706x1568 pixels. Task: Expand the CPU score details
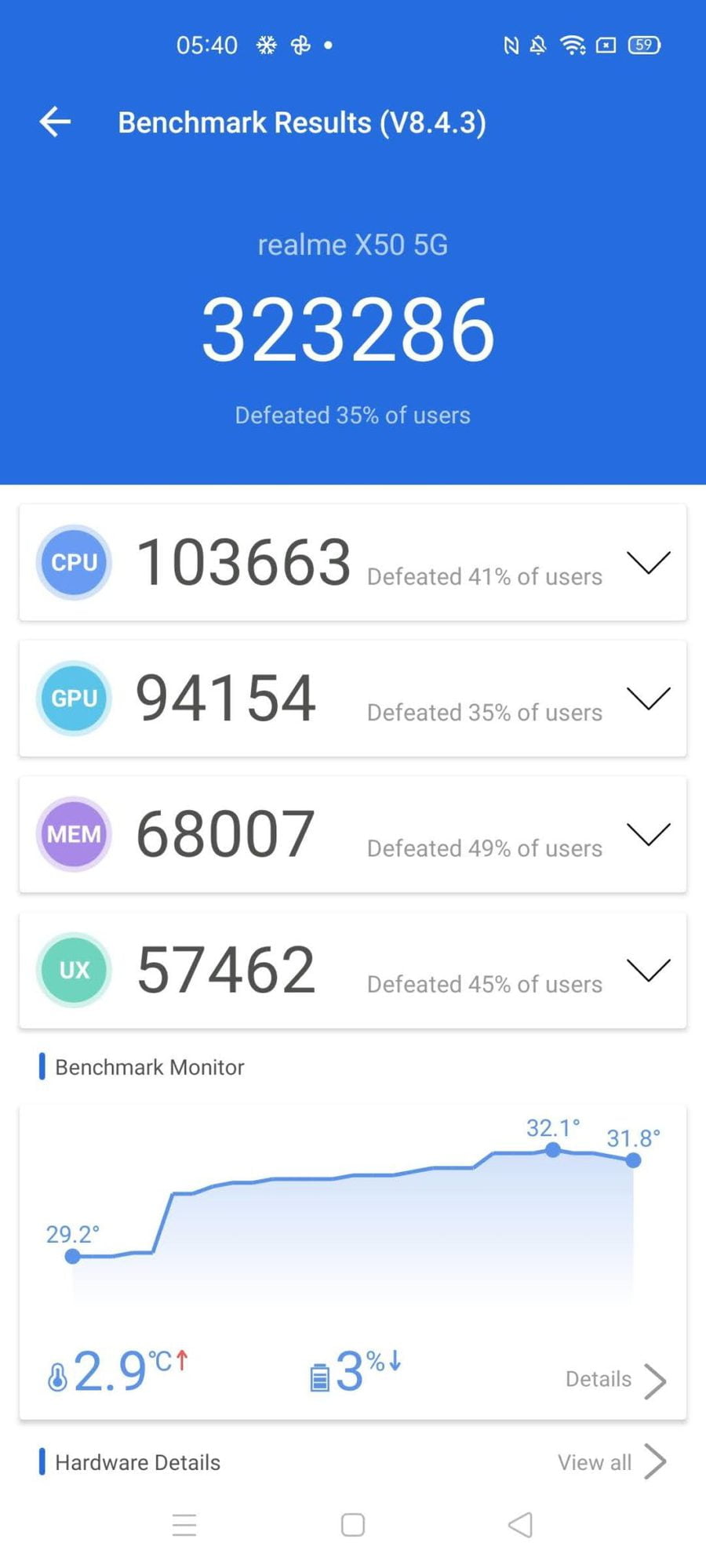[648, 562]
